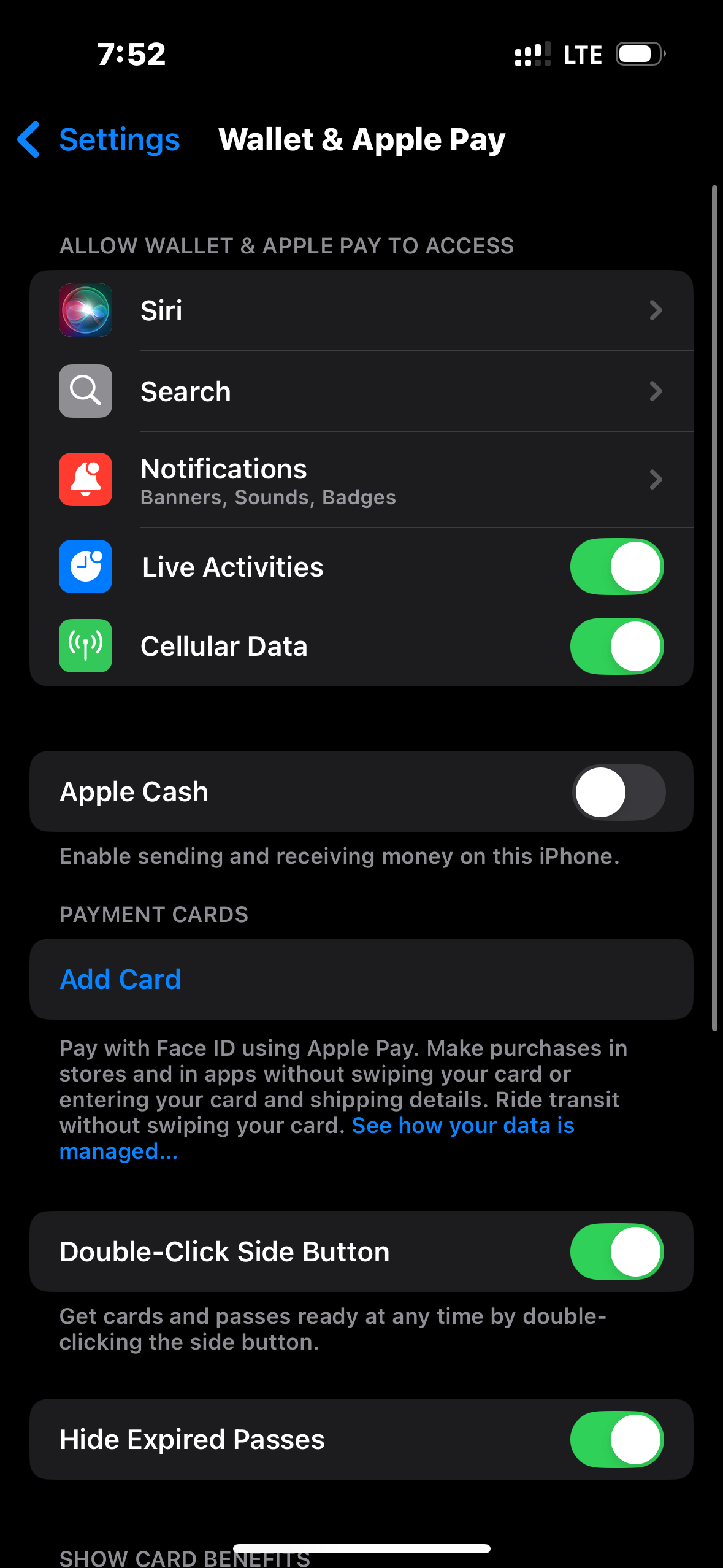Switch off Hide Expired Passes

617,1440
